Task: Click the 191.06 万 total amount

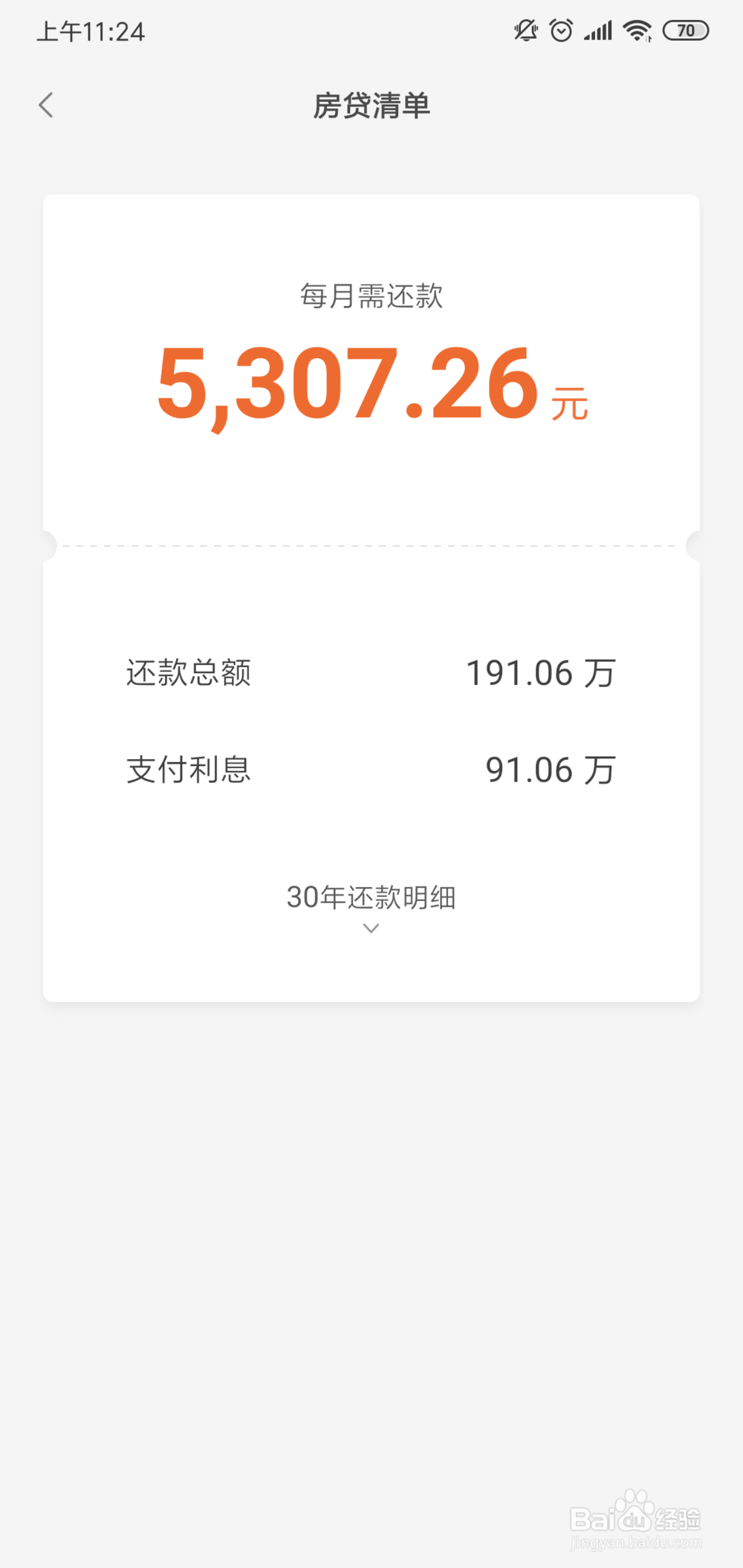Action: [540, 673]
